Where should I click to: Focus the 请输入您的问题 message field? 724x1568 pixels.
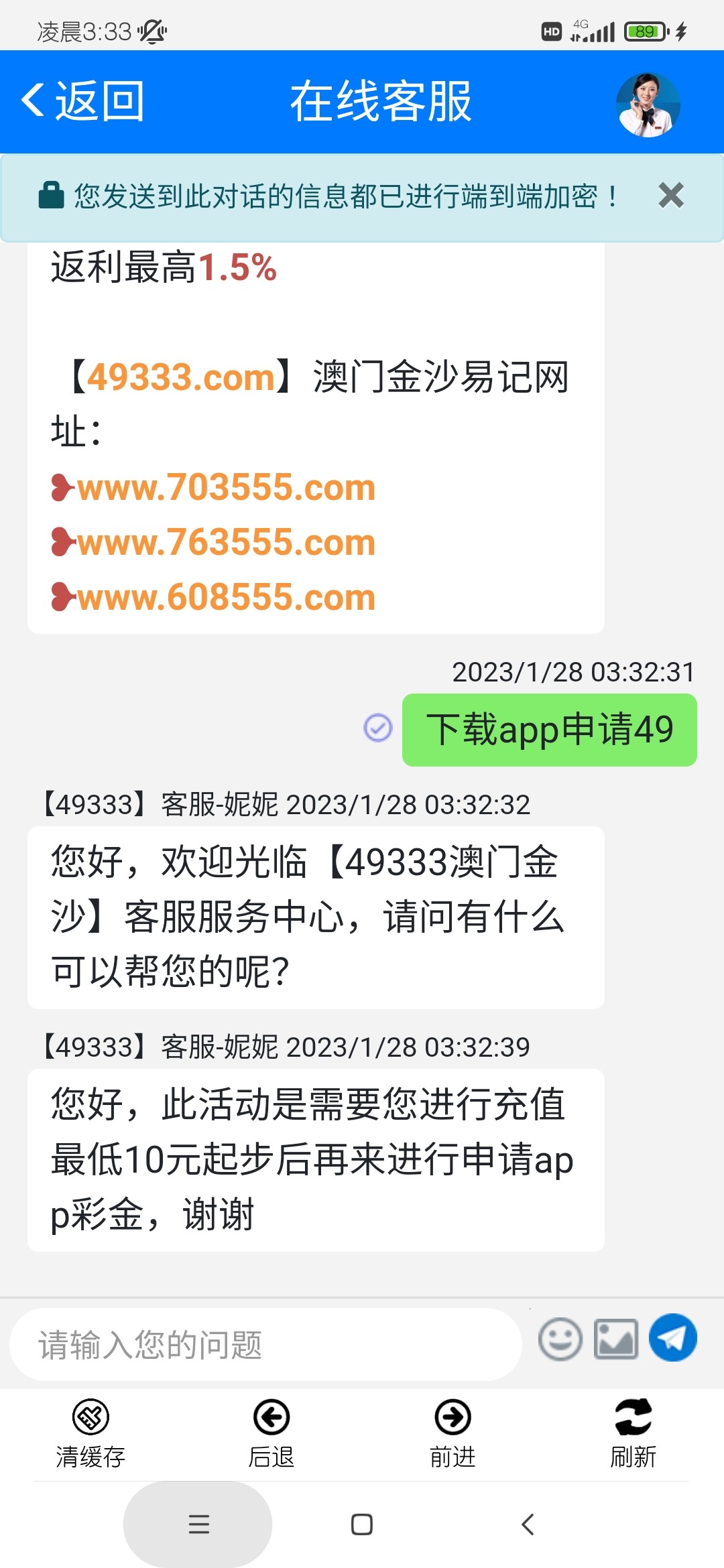click(265, 1344)
